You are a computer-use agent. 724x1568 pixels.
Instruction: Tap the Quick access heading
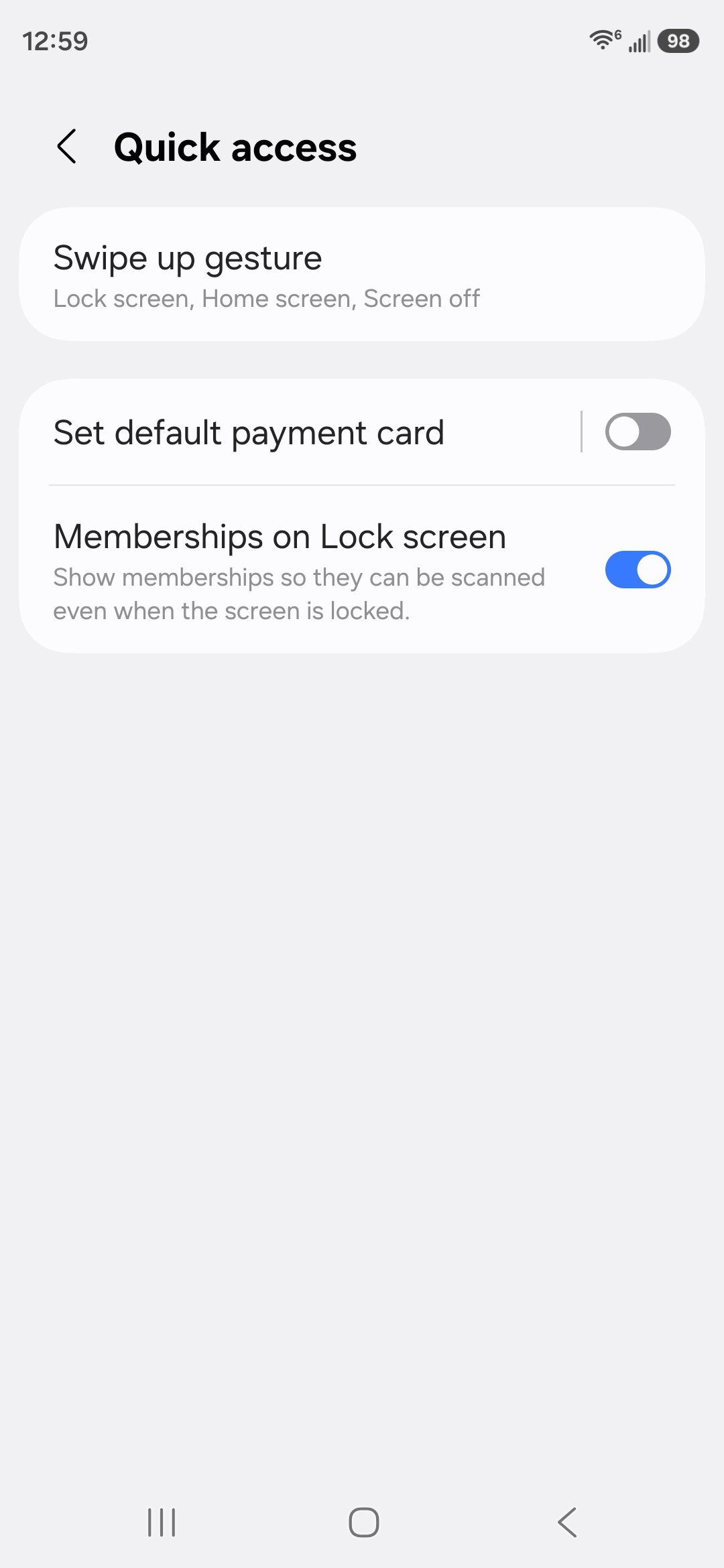point(235,147)
